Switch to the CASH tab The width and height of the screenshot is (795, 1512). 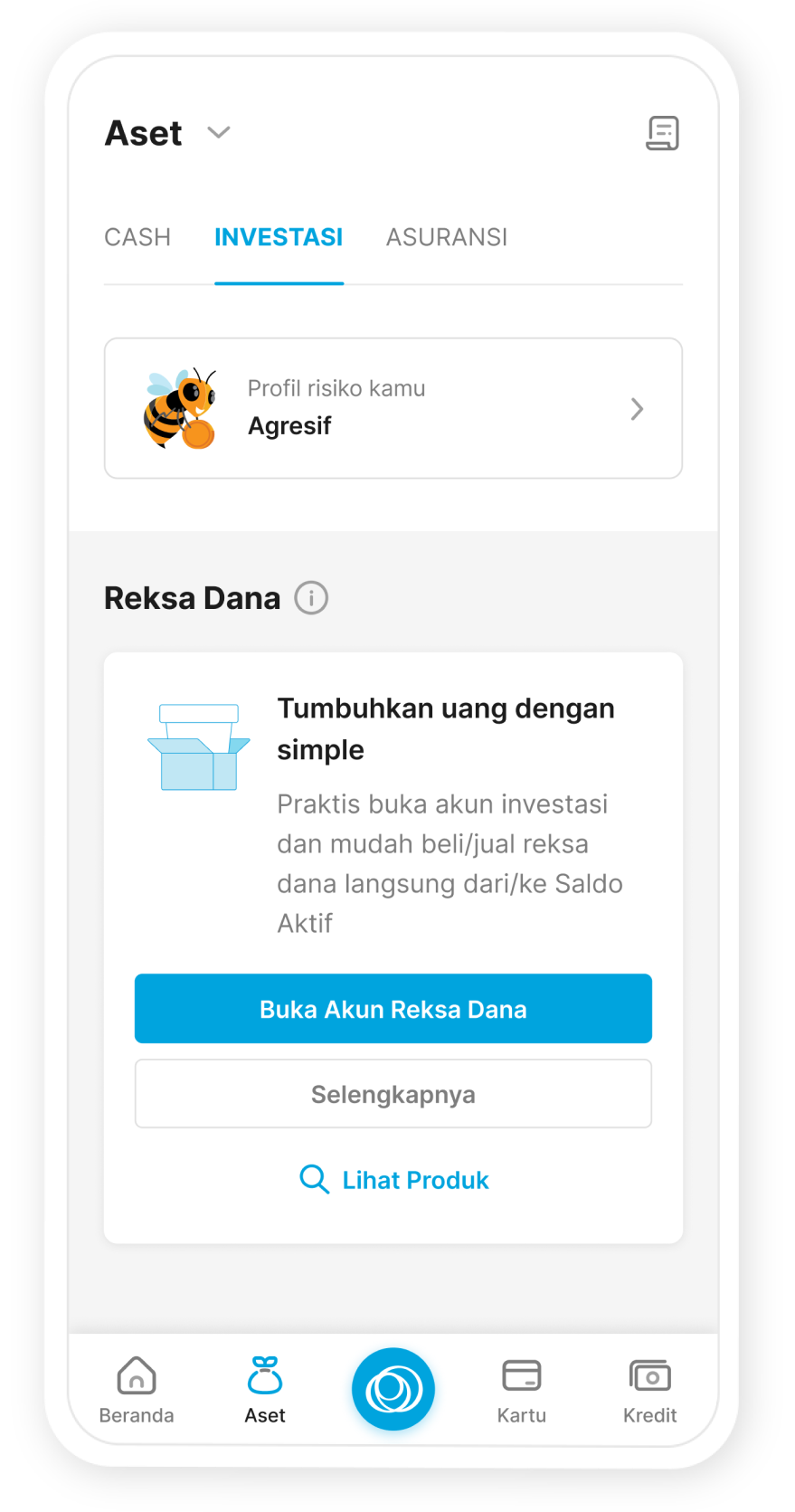point(137,237)
